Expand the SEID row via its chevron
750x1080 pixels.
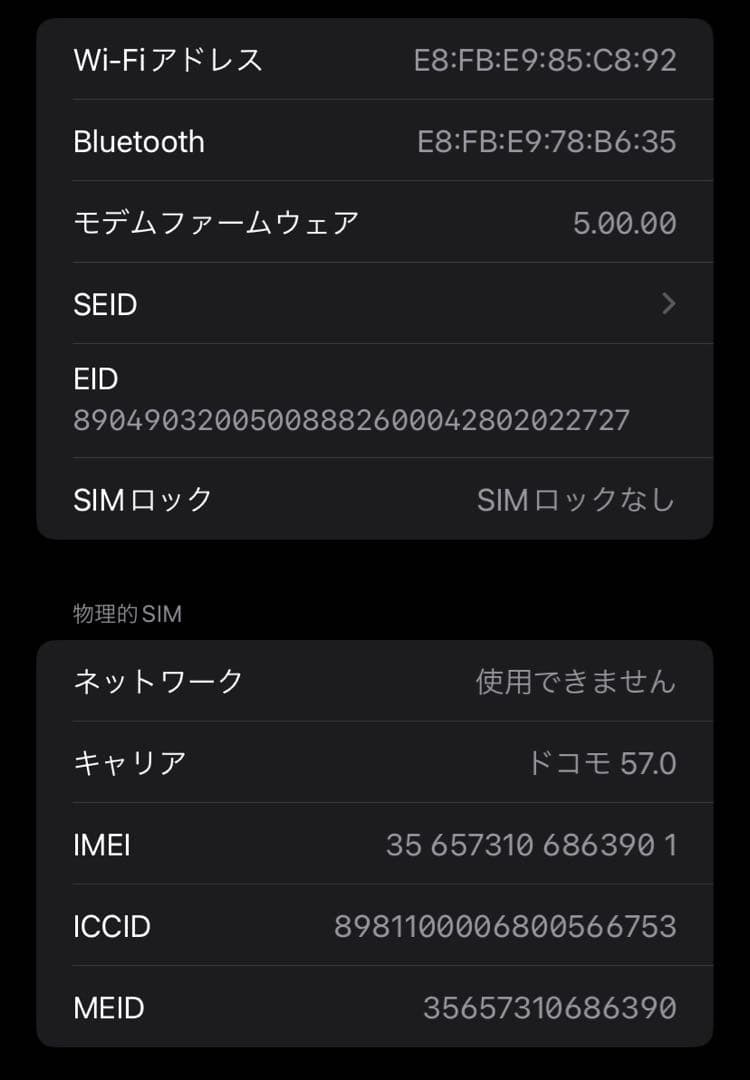pos(667,304)
